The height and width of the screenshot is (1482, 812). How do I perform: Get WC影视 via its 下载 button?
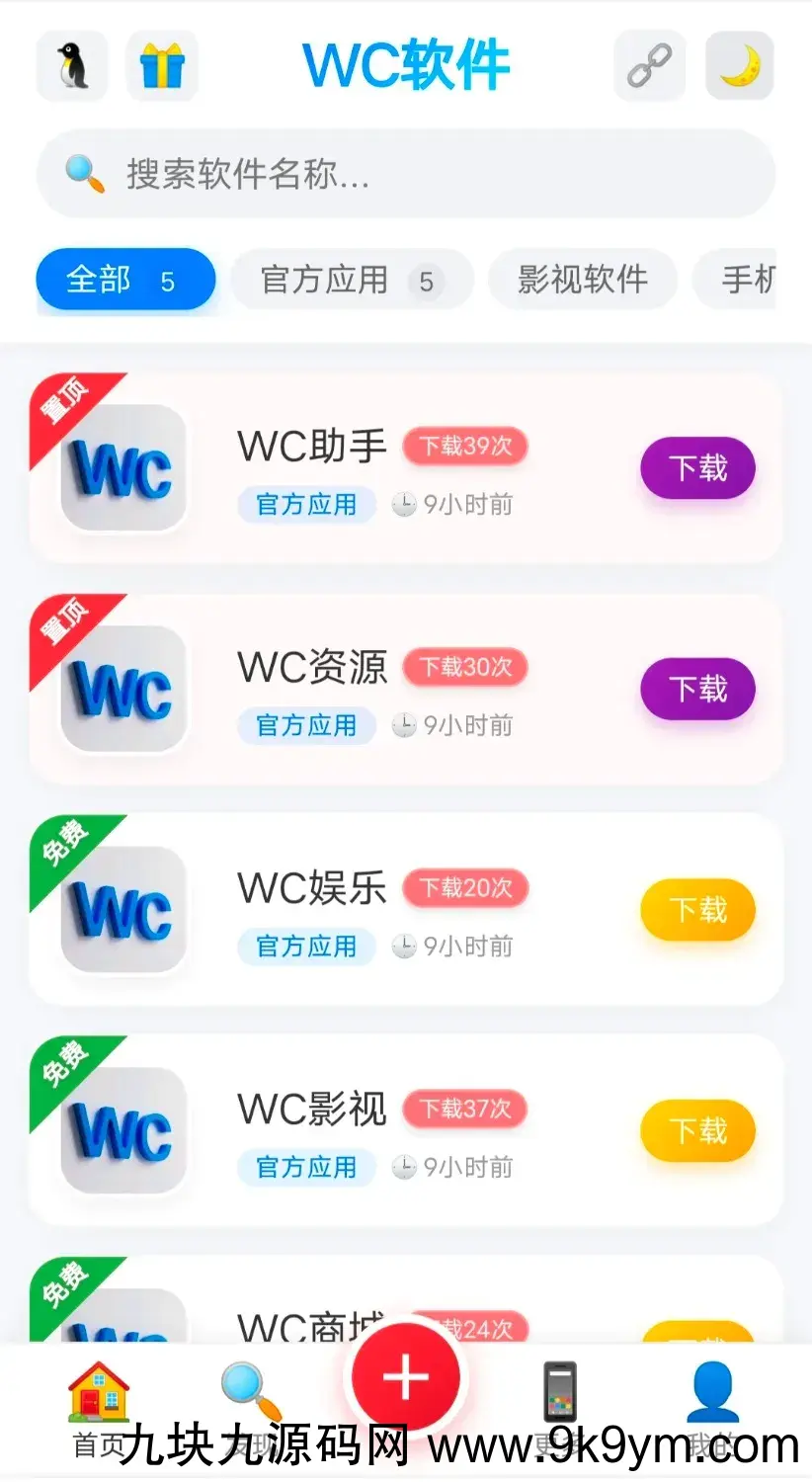[697, 1130]
